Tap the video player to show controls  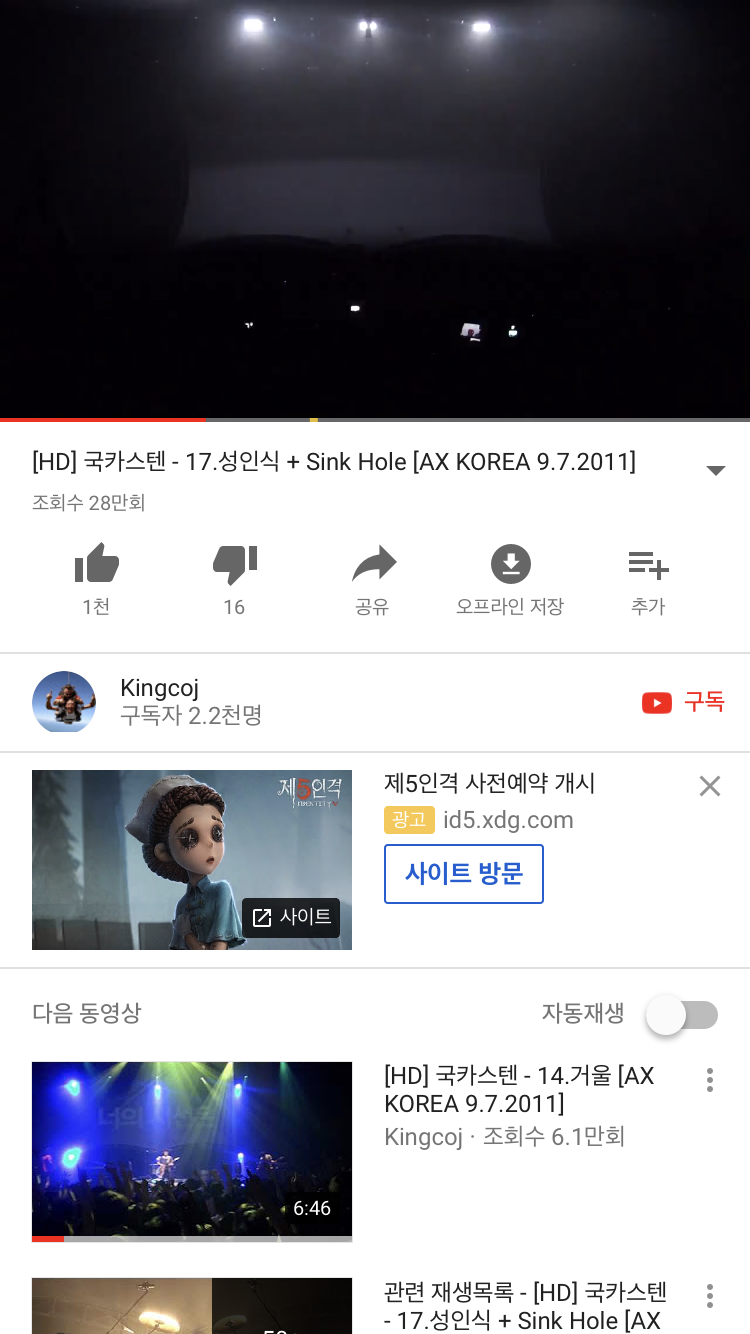375,210
